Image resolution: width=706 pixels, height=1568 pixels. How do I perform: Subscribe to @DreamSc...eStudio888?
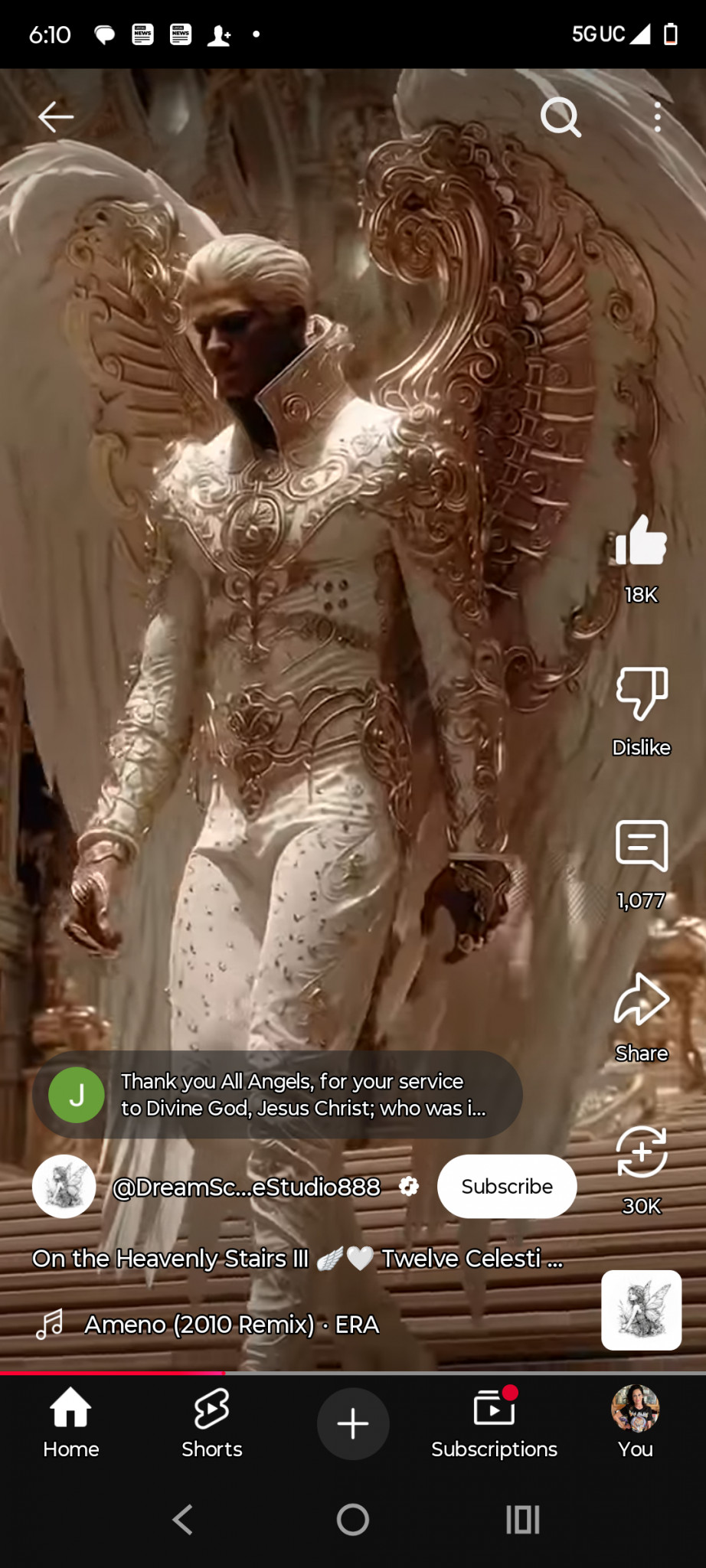[x=506, y=1186]
